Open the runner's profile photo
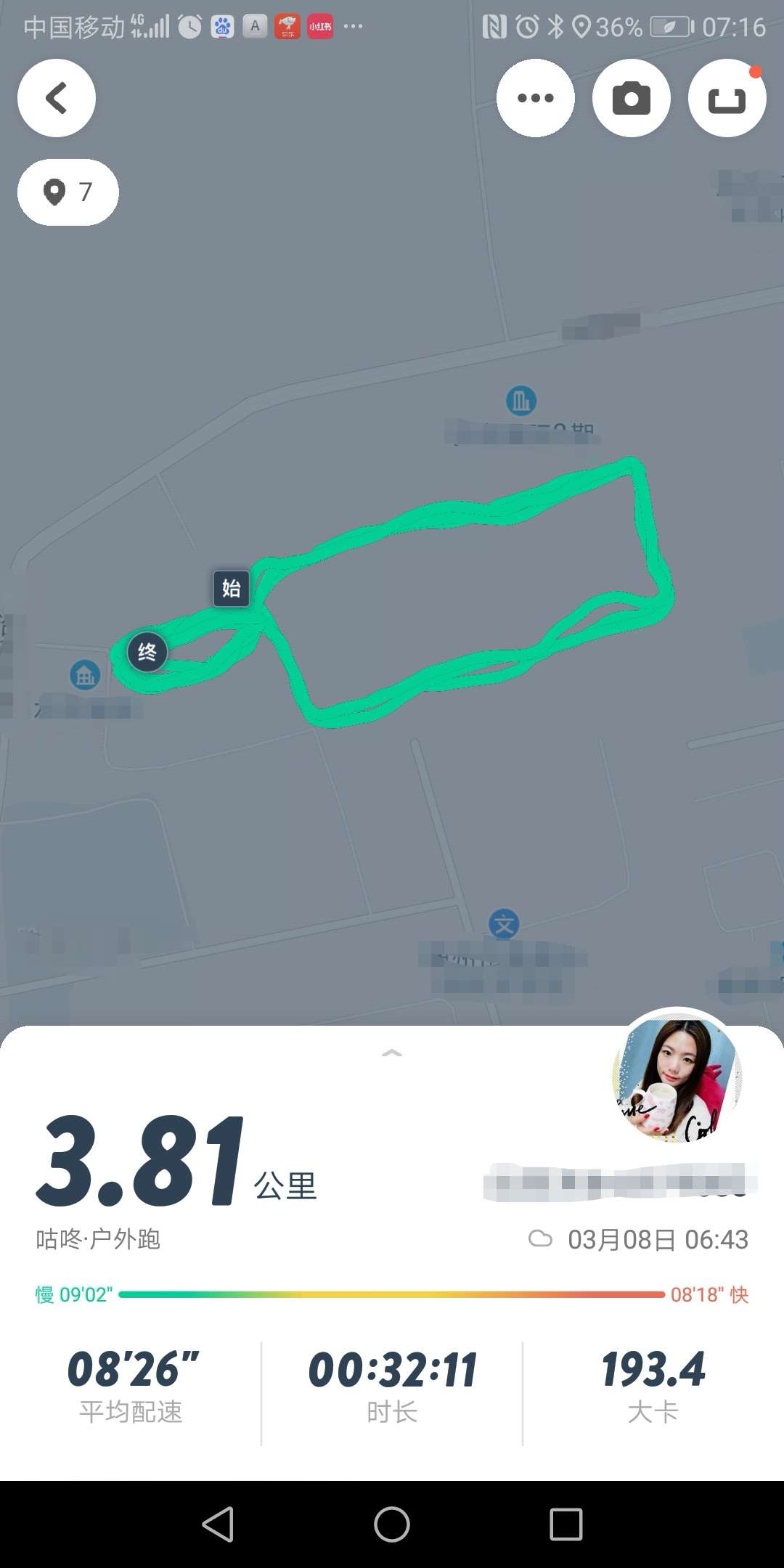This screenshot has height=1568, width=784. [677, 1077]
